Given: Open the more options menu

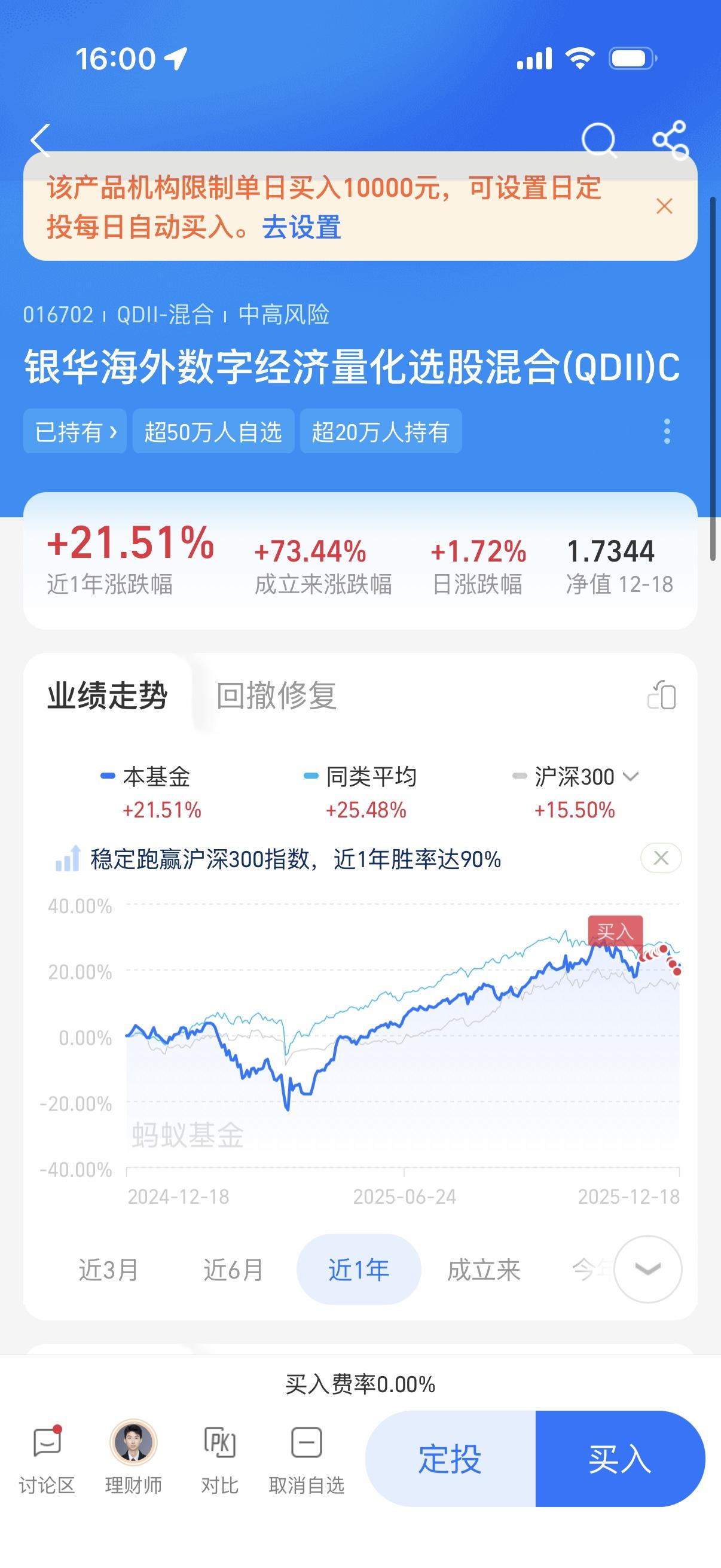Looking at the screenshot, I should pyautogui.click(x=666, y=431).
